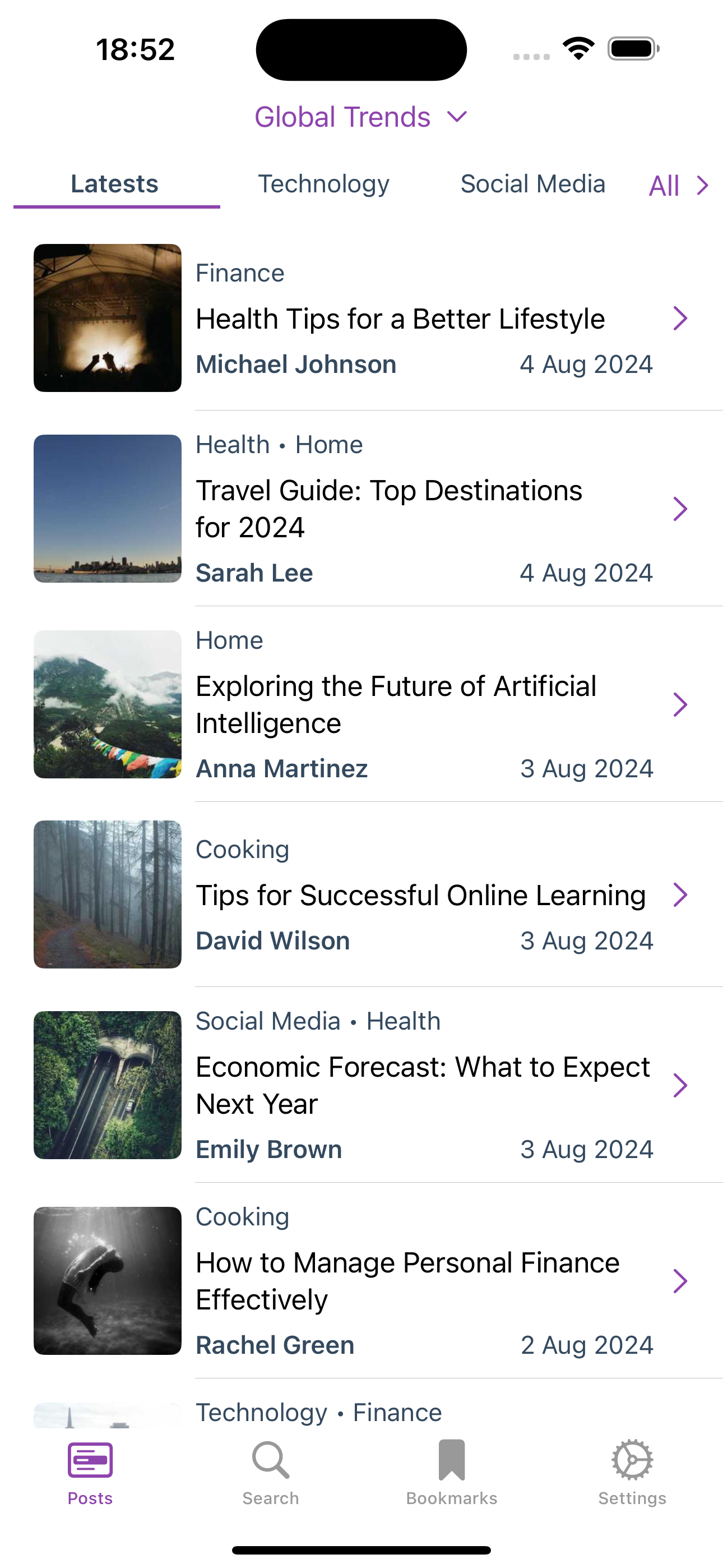Screen dimensions: 723x1568
Task: Switch to the Search tab
Action: (271, 1472)
